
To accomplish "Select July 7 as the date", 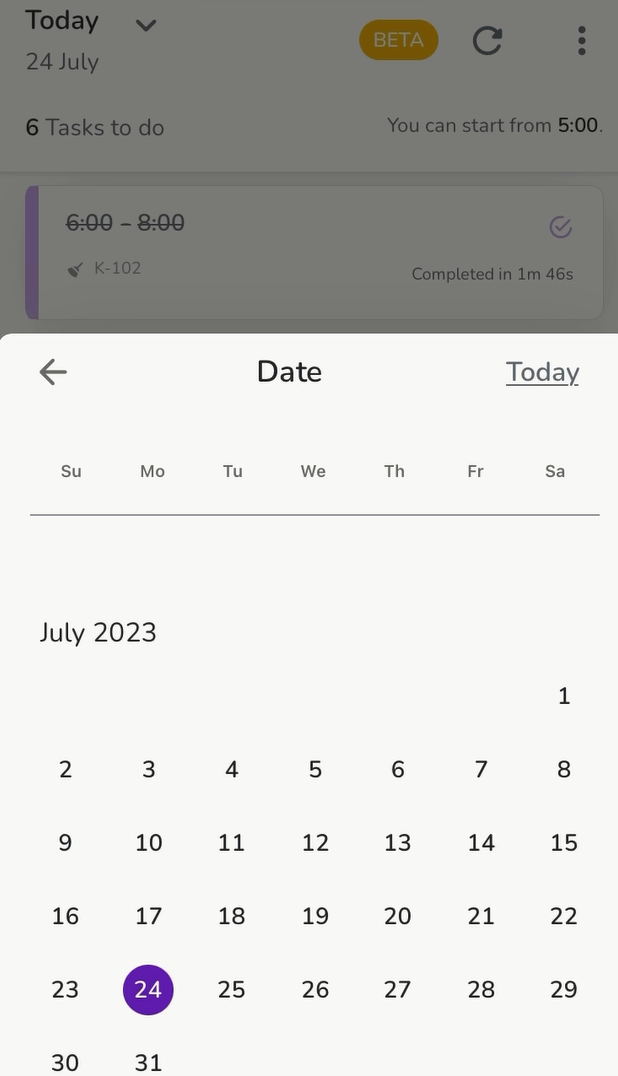I will [481, 769].
